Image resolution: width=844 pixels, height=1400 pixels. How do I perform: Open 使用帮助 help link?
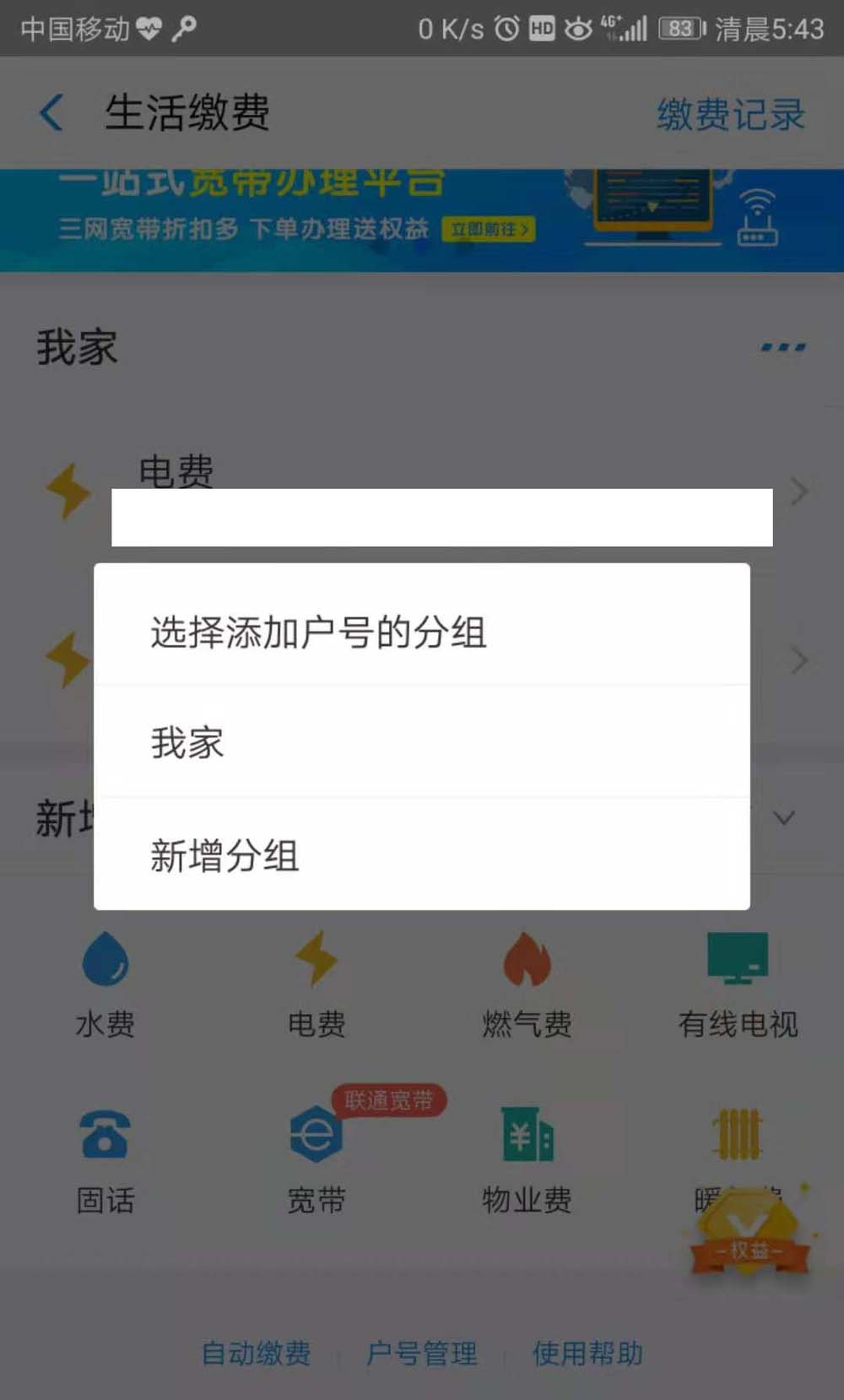click(x=587, y=1353)
